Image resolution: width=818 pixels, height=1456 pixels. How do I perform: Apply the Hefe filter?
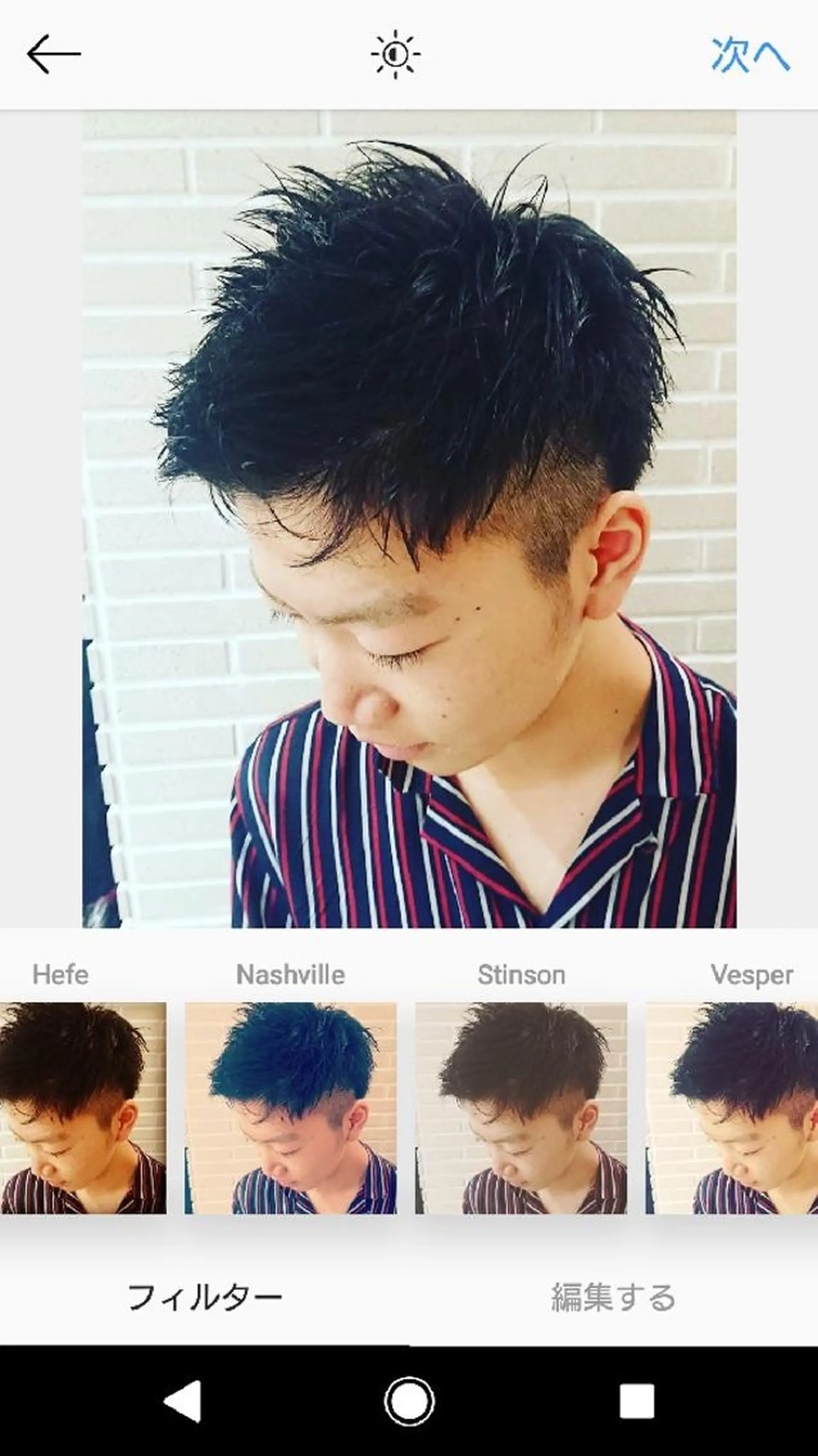[x=83, y=1109]
